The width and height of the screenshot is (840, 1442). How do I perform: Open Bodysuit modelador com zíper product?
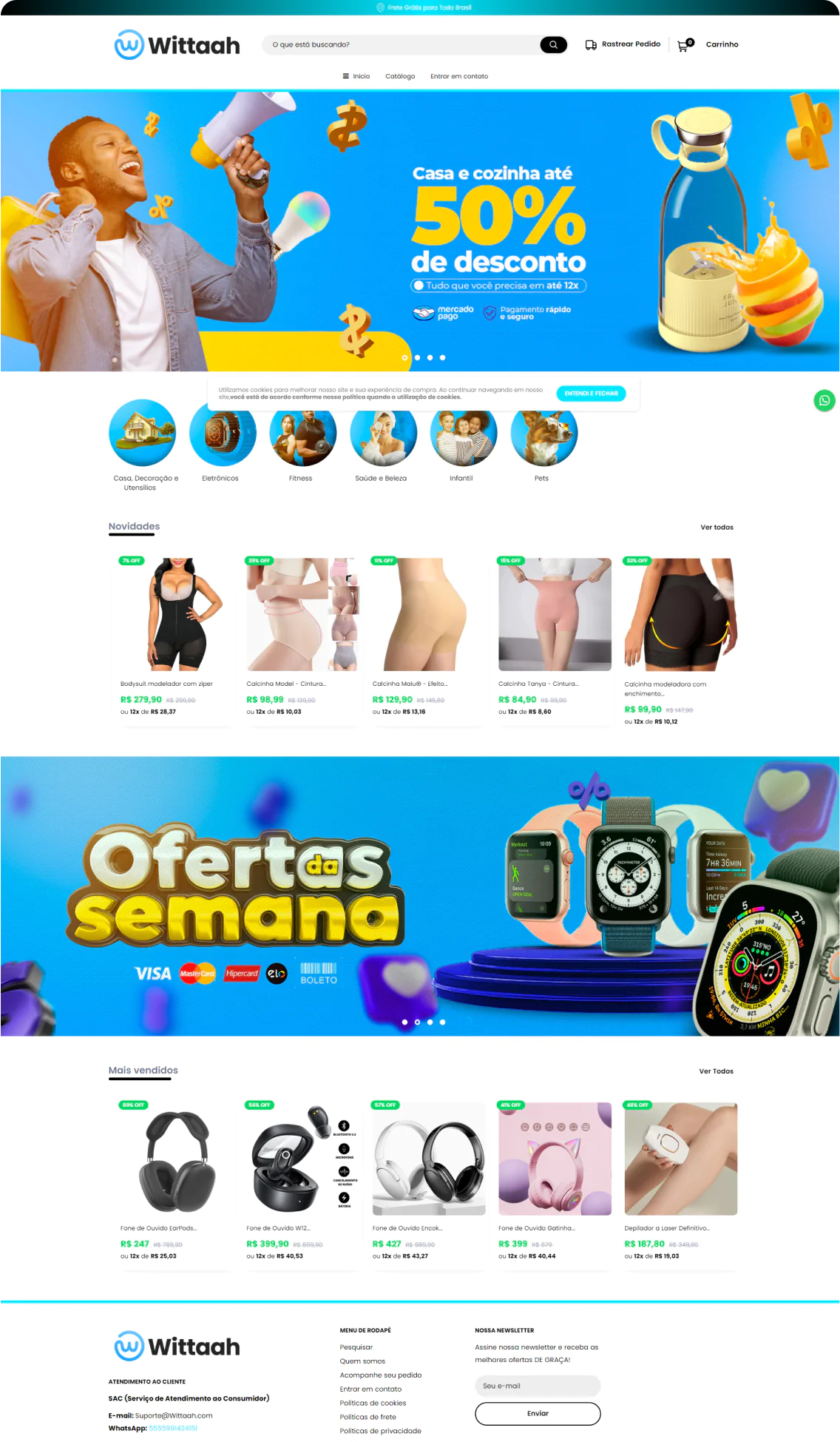tap(177, 615)
